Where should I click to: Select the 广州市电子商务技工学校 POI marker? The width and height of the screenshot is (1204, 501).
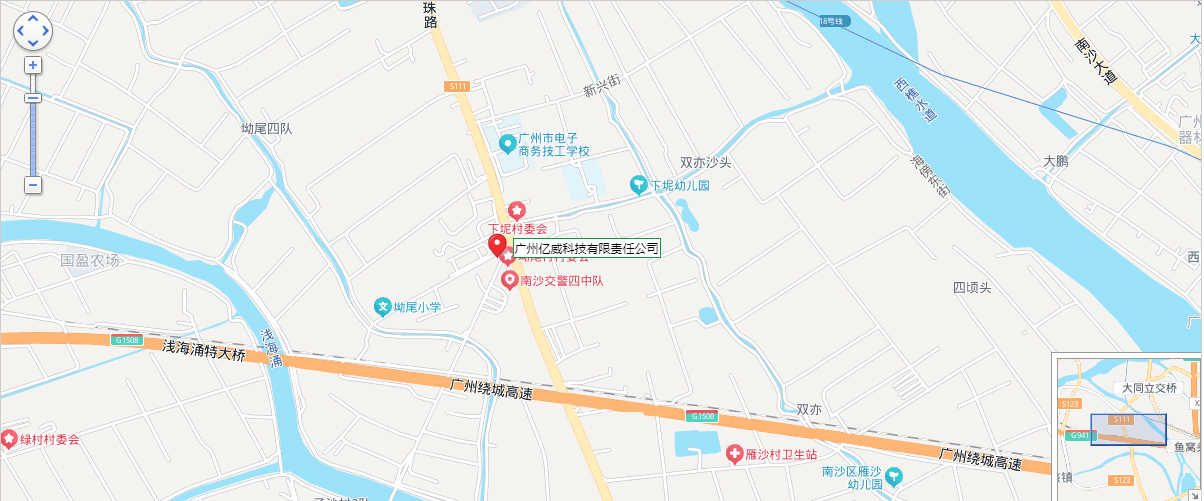pyautogui.click(x=508, y=145)
